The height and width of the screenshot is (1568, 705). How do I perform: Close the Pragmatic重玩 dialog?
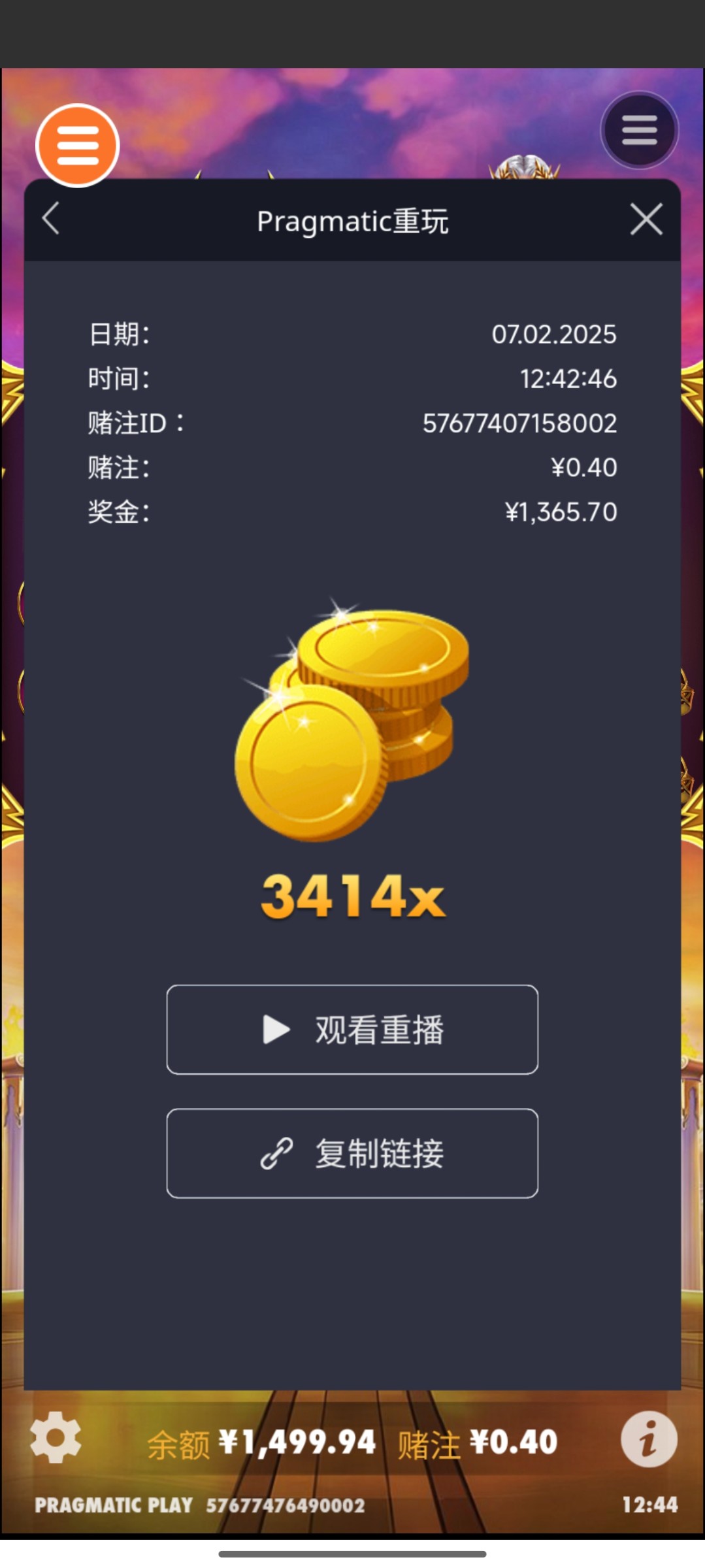point(646,219)
